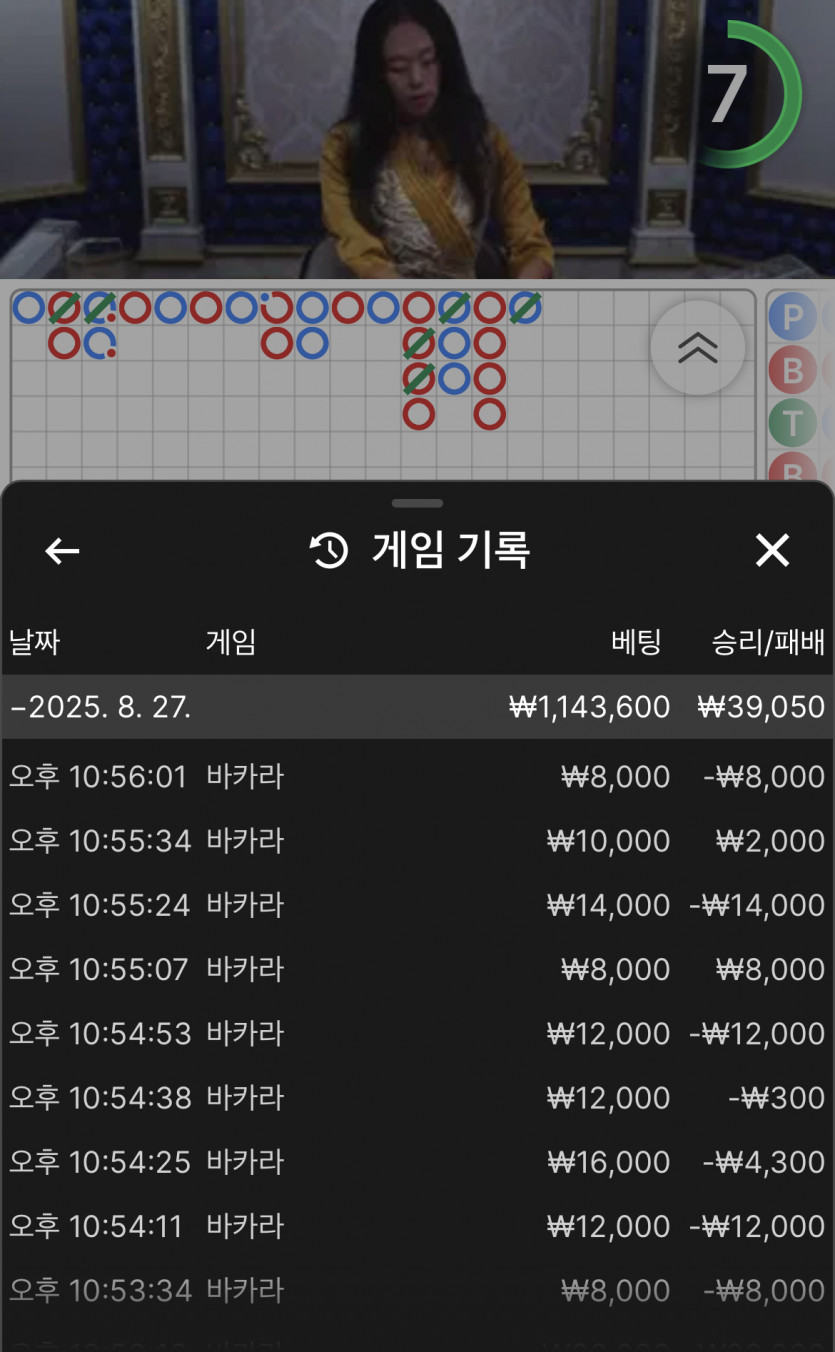This screenshot has width=835, height=1352.
Task: Close the game history panel
Action: tap(772, 551)
